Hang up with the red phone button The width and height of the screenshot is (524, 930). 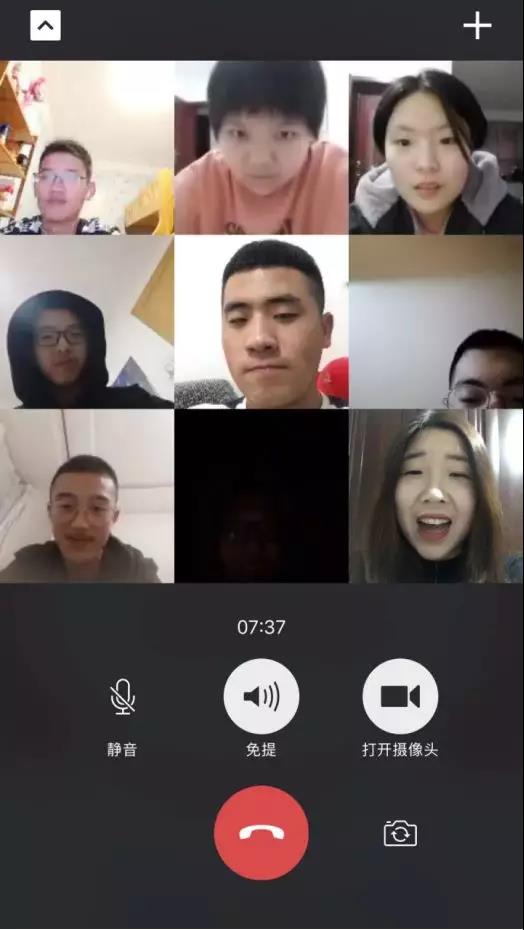[261, 833]
